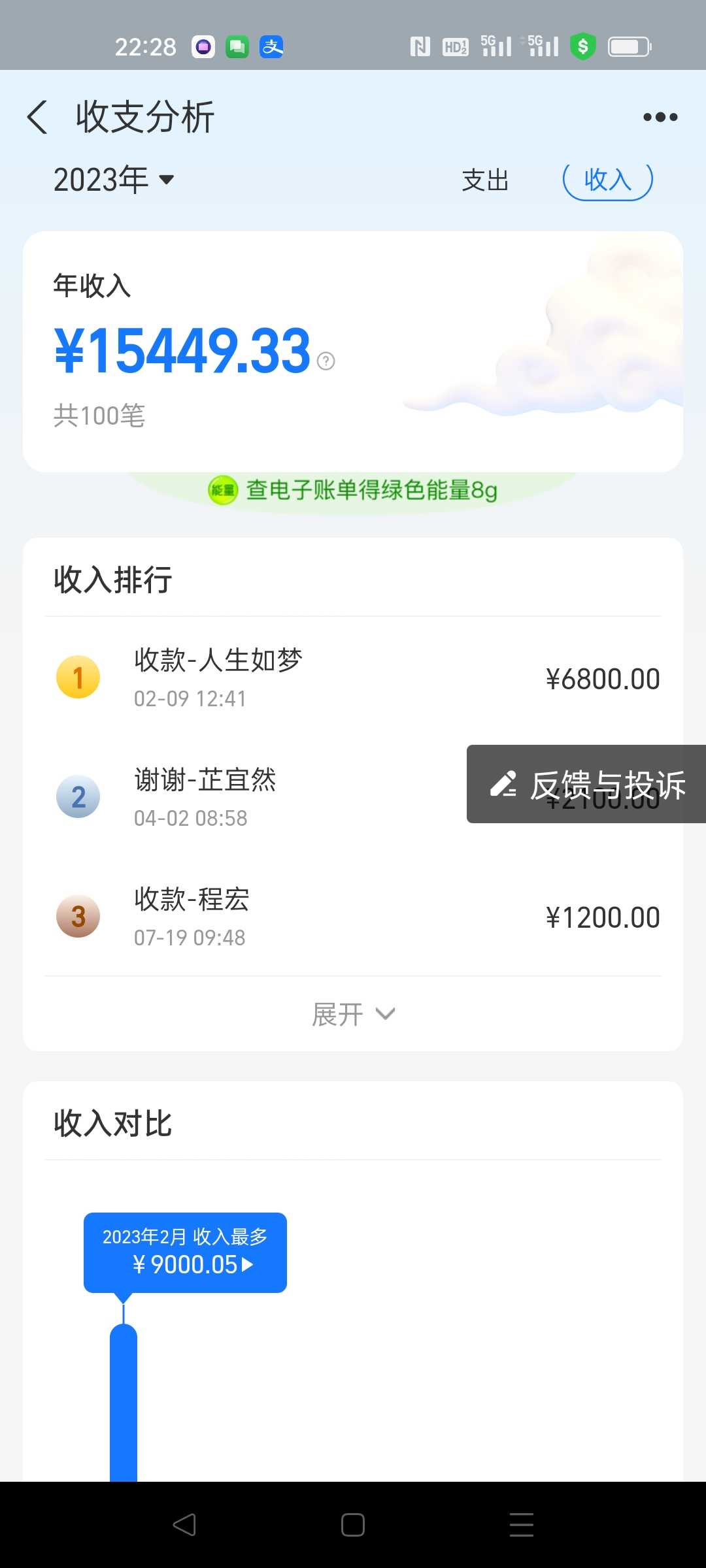Open 查电子账单得绿色能量8g banner
706x1568 pixels.
(353, 490)
